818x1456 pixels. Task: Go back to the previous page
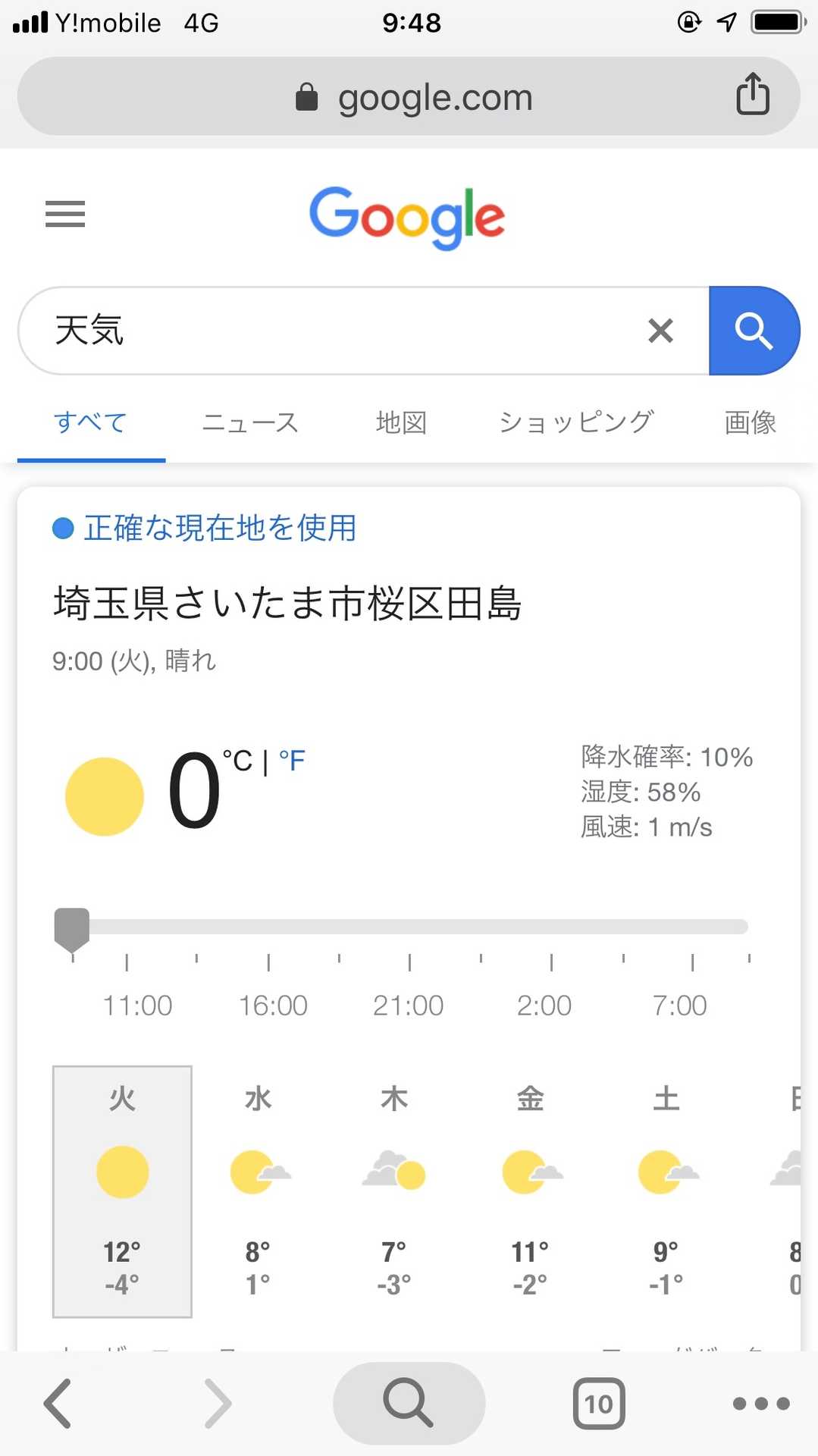click(58, 1404)
